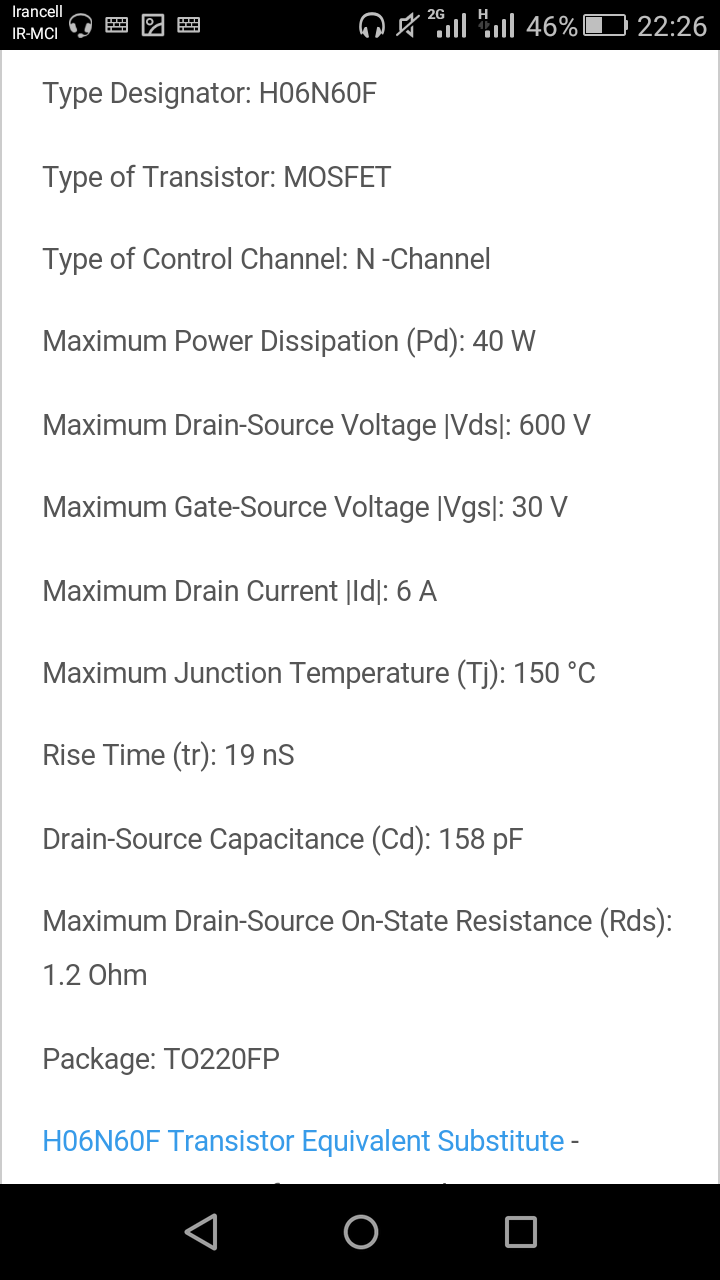Go to the home screen
Image resolution: width=720 pixels, height=1280 pixels.
[x=360, y=1232]
